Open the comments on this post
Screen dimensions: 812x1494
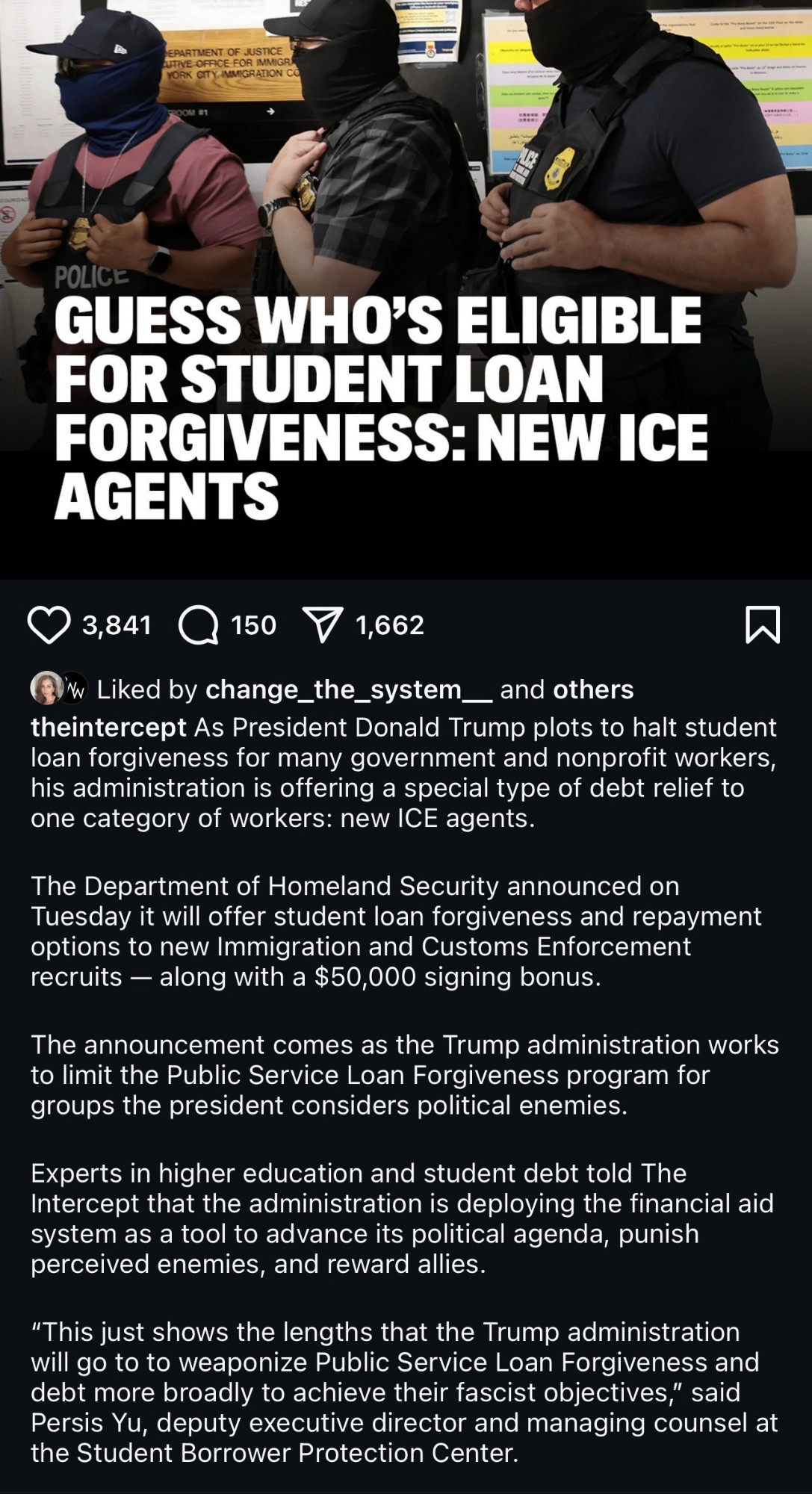(x=199, y=625)
